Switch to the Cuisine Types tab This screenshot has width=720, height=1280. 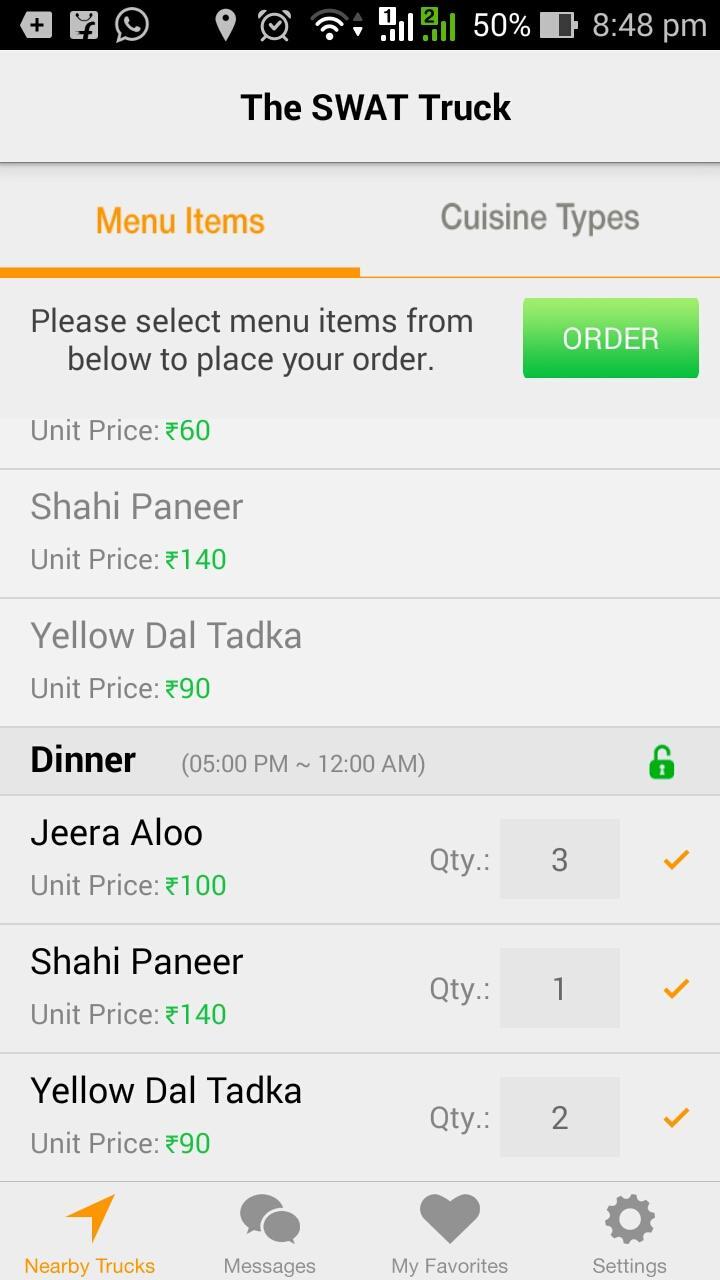click(x=539, y=219)
